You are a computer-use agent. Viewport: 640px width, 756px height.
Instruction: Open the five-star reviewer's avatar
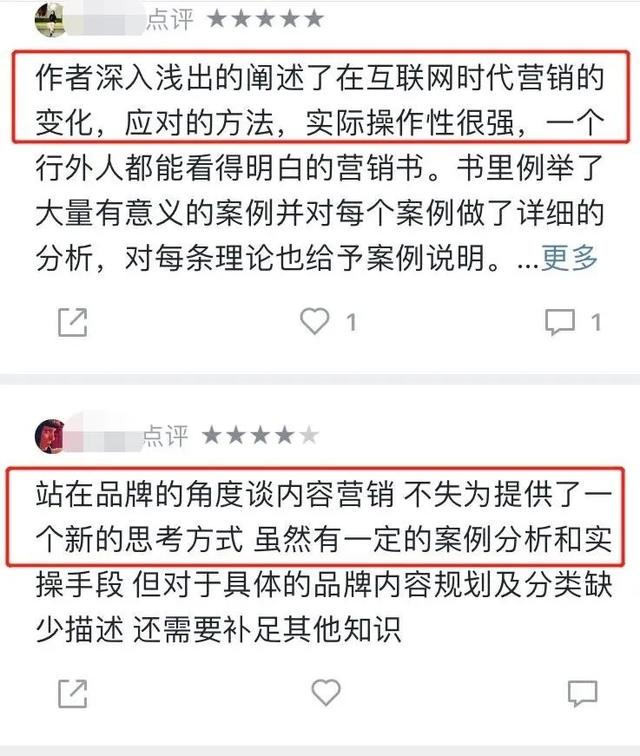pyautogui.click(x=50, y=17)
